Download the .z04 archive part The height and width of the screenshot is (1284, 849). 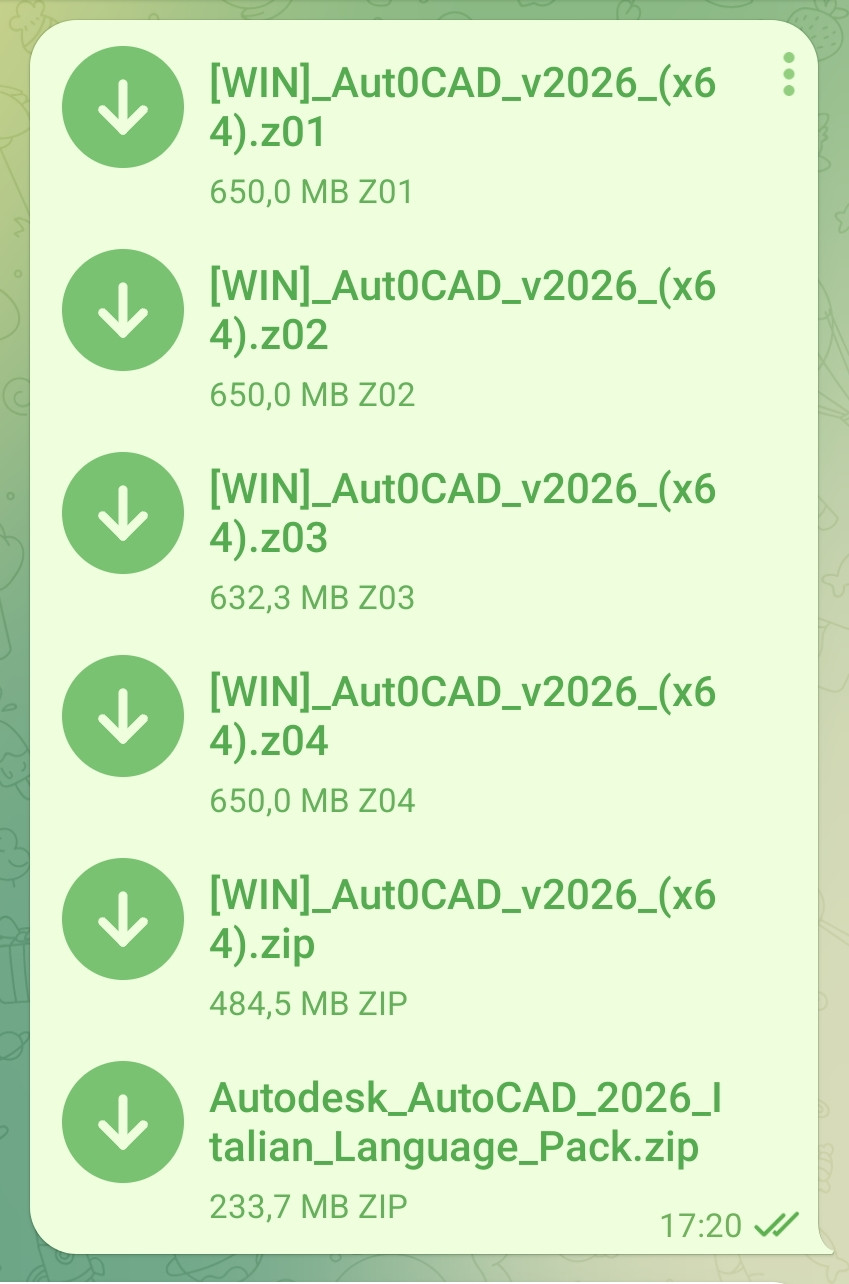123,716
